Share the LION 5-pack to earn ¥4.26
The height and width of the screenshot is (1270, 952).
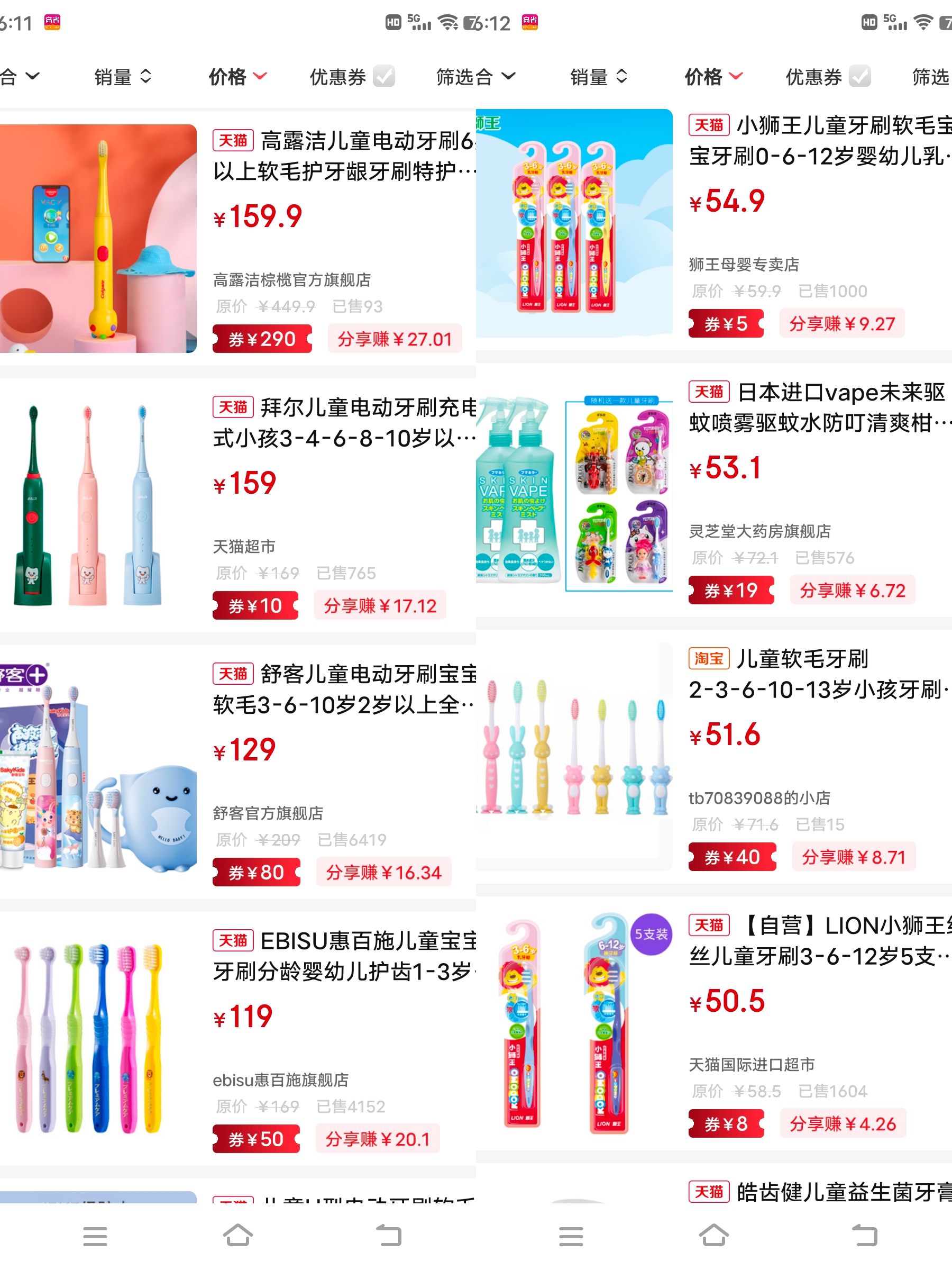pyautogui.click(x=843, y=1123)
